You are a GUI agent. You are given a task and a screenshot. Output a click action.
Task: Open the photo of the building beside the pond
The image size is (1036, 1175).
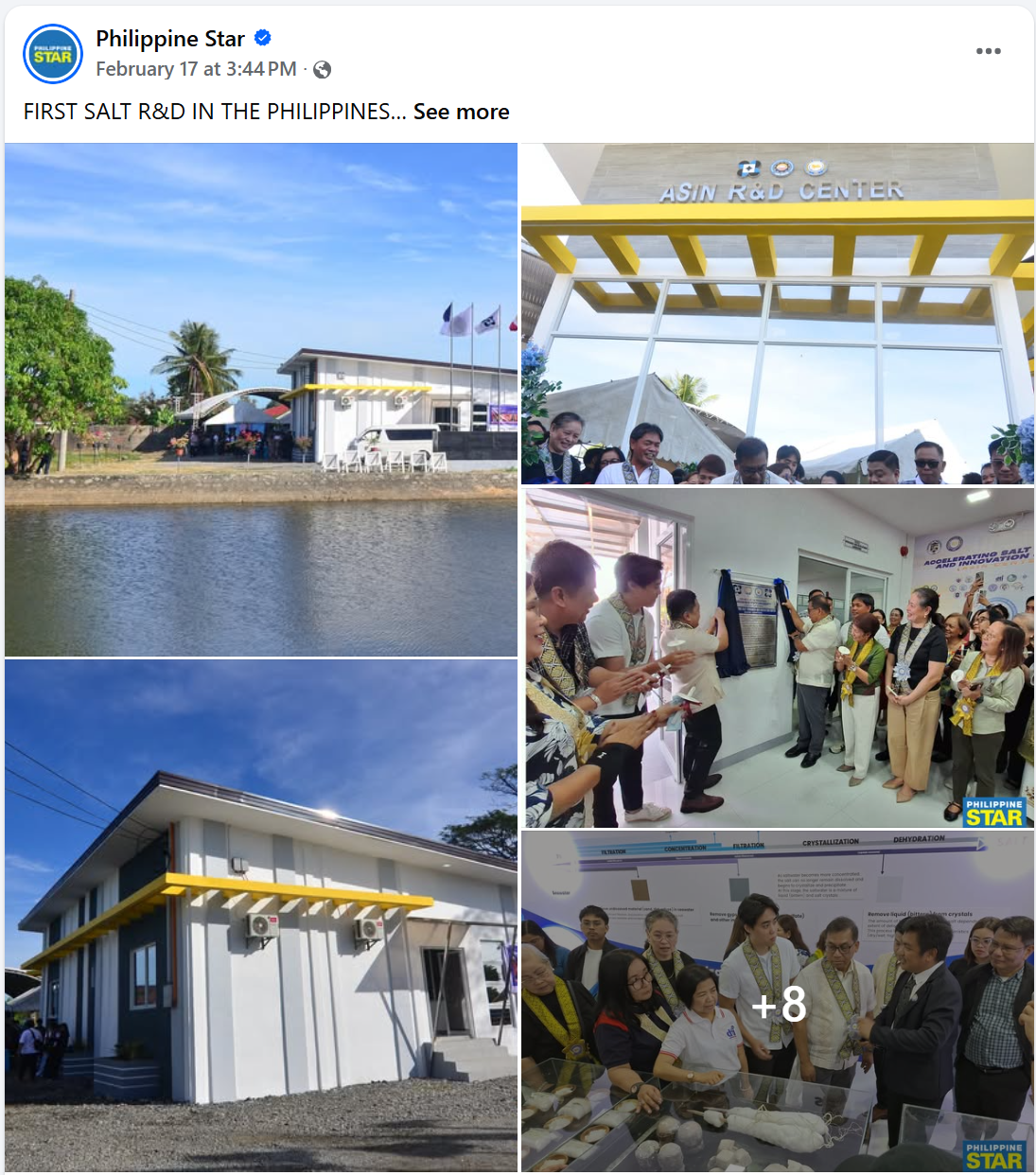click(261, 399)
